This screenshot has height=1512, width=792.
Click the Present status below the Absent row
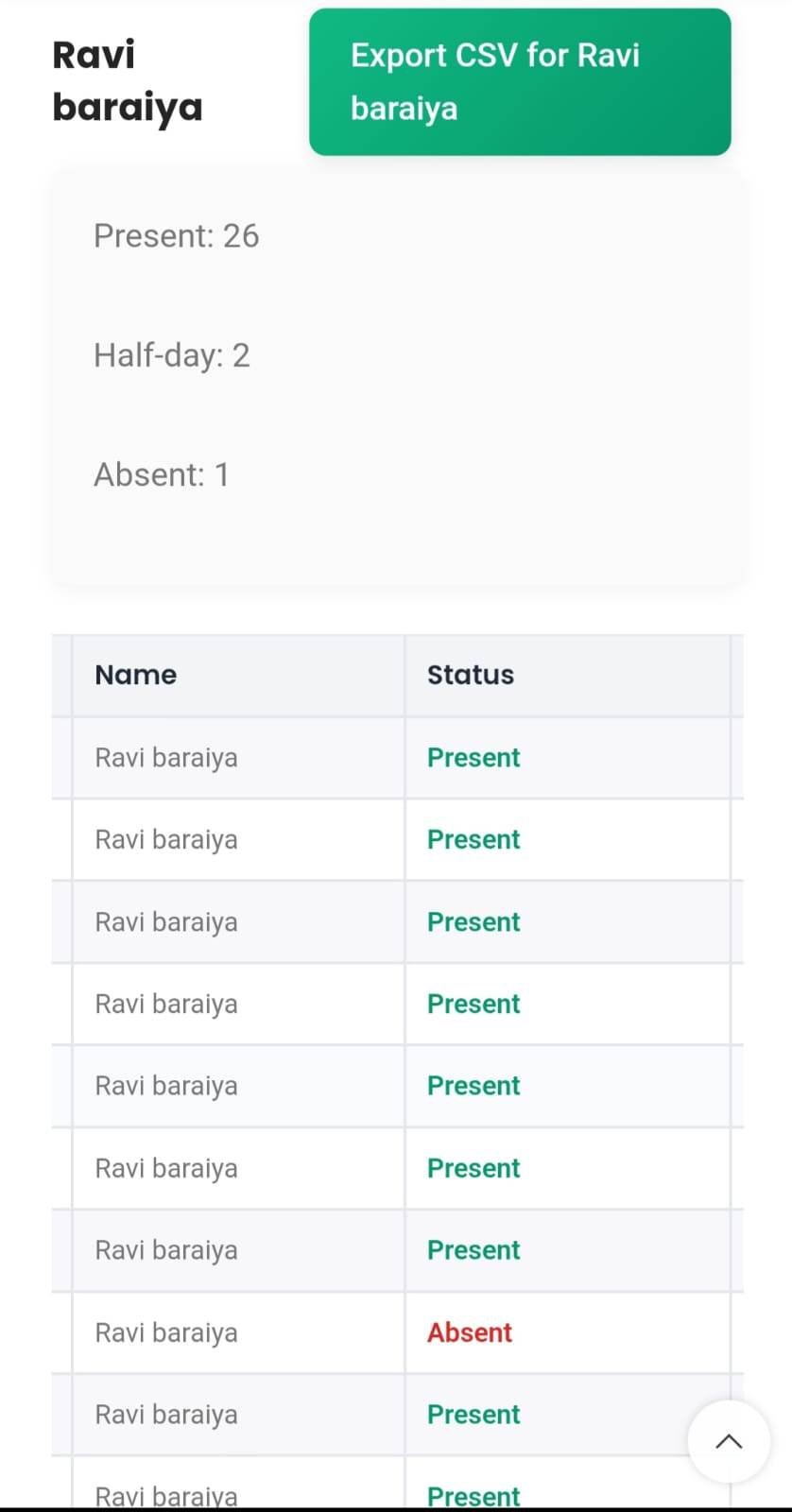click(x=473, y=1415)
